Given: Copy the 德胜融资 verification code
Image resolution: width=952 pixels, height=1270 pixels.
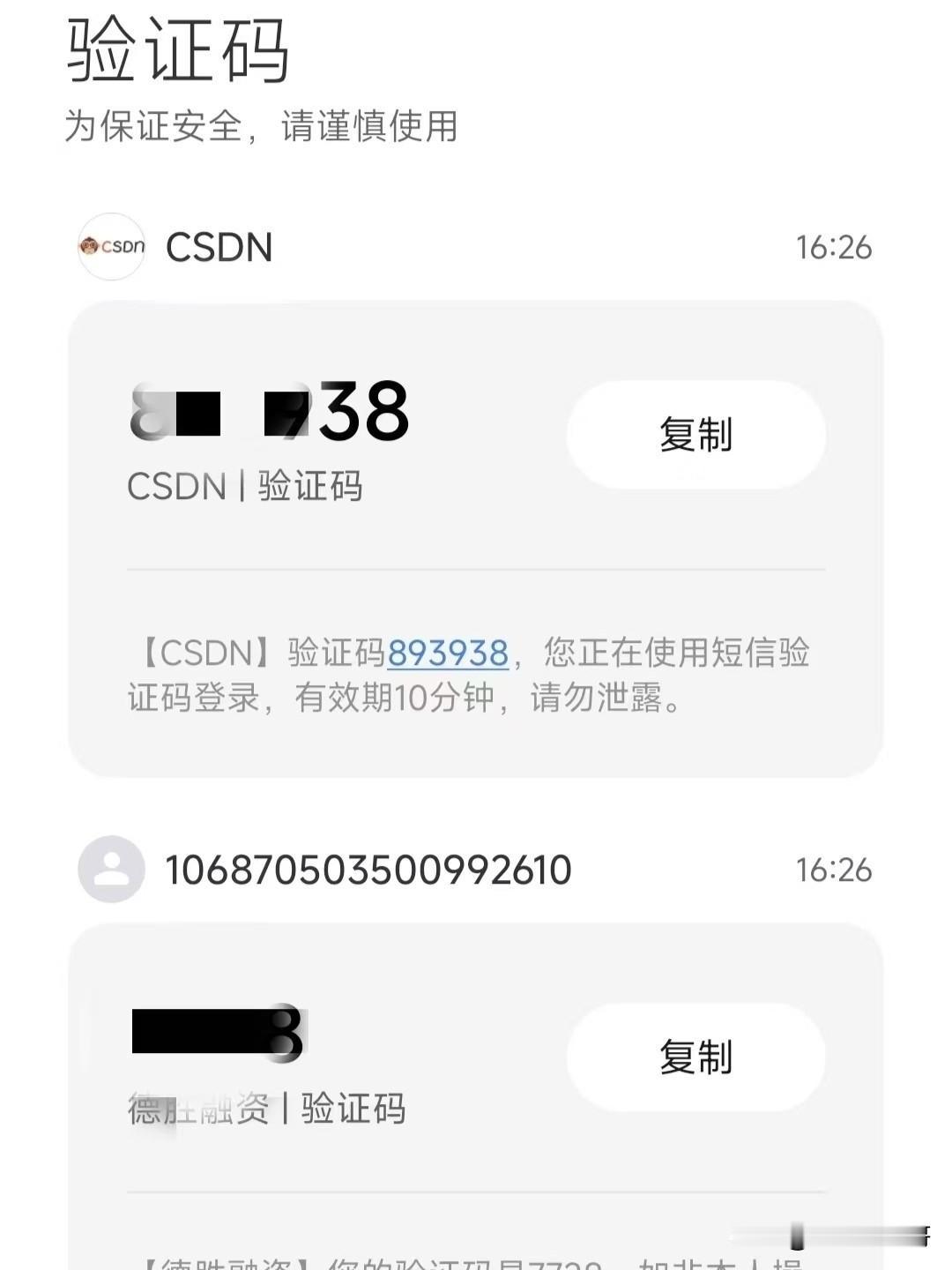Looking at the screenshot, I should click(x=695, y=1057).
